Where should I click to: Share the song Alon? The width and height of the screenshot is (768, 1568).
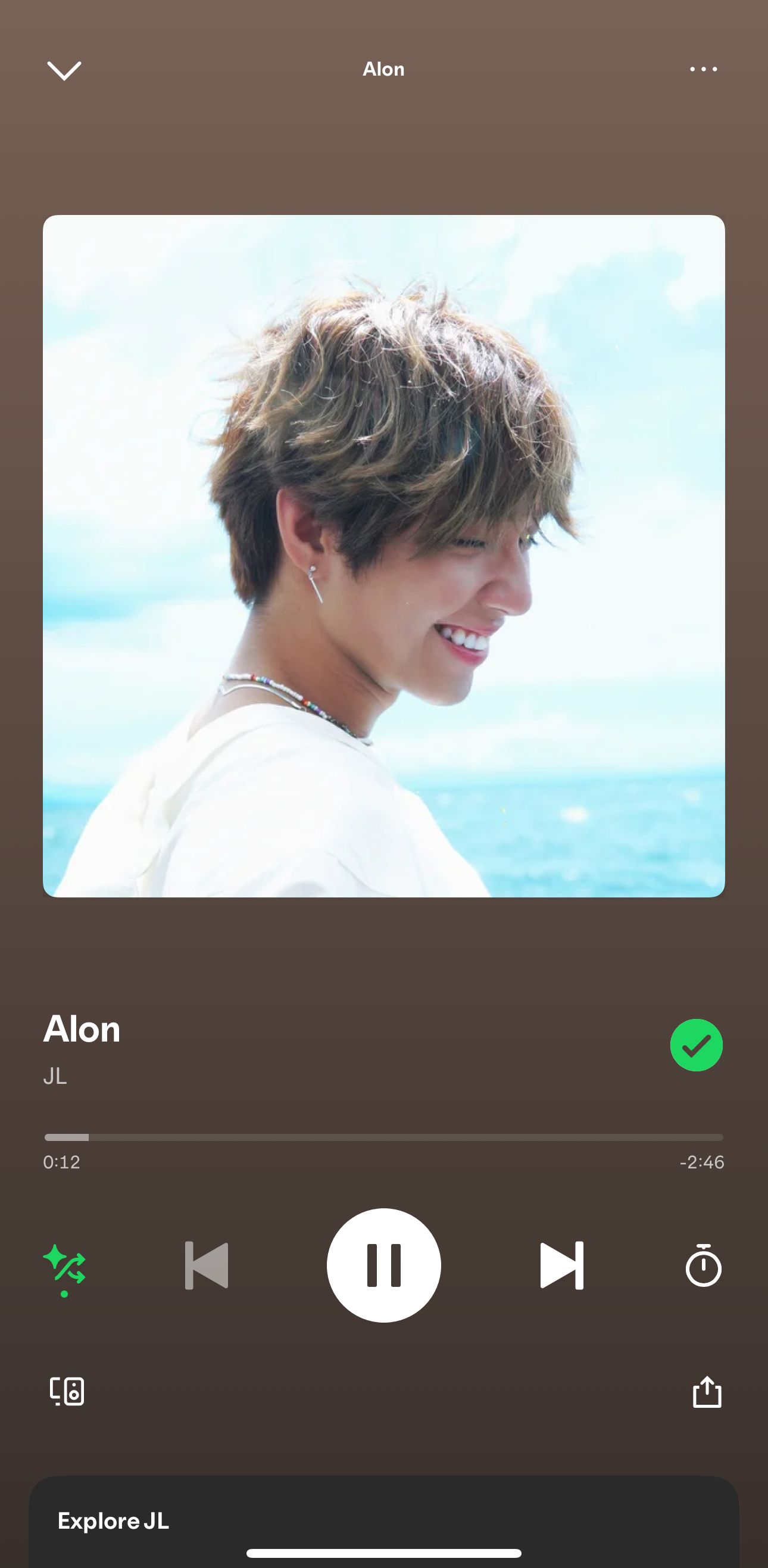click(707, 1392)
